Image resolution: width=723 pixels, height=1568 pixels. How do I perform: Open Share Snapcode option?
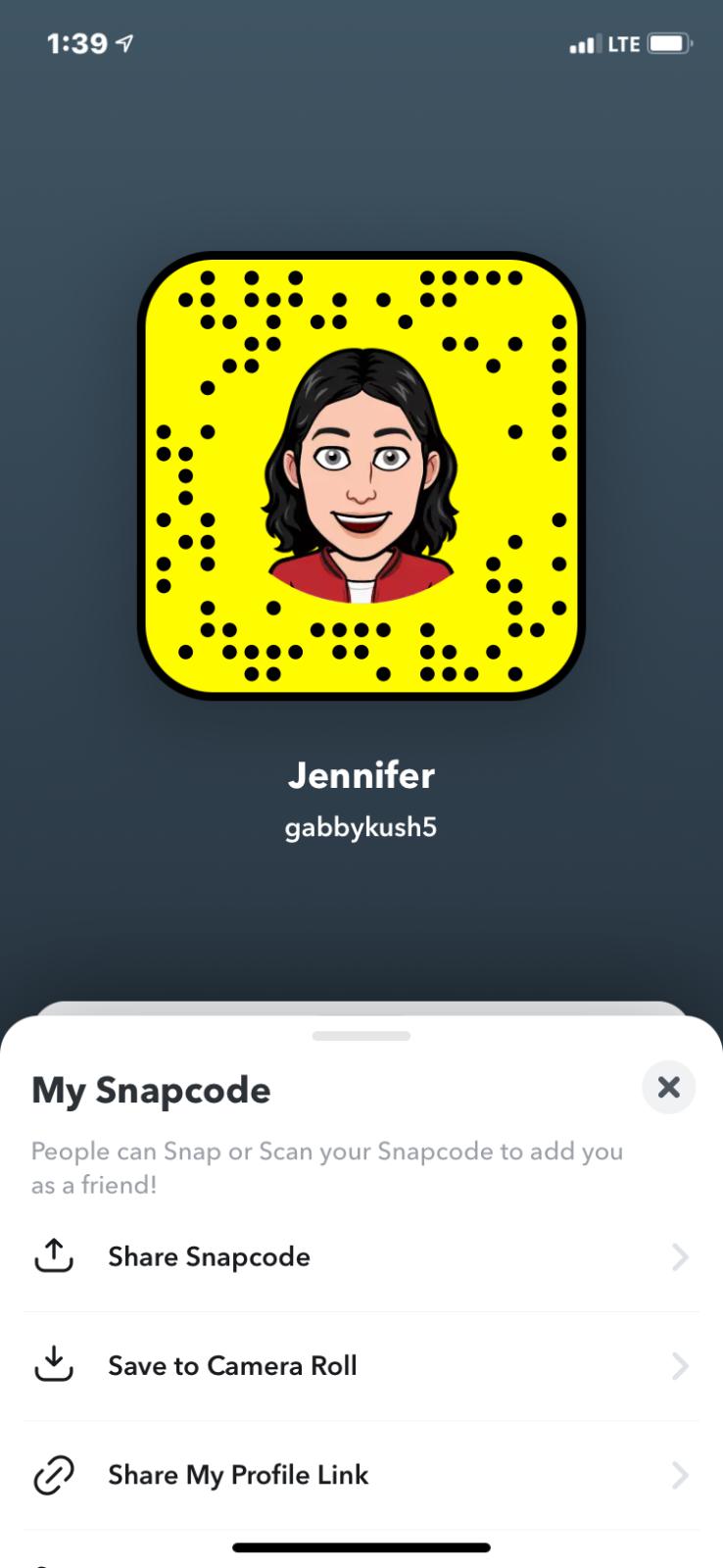[209, 1257]
